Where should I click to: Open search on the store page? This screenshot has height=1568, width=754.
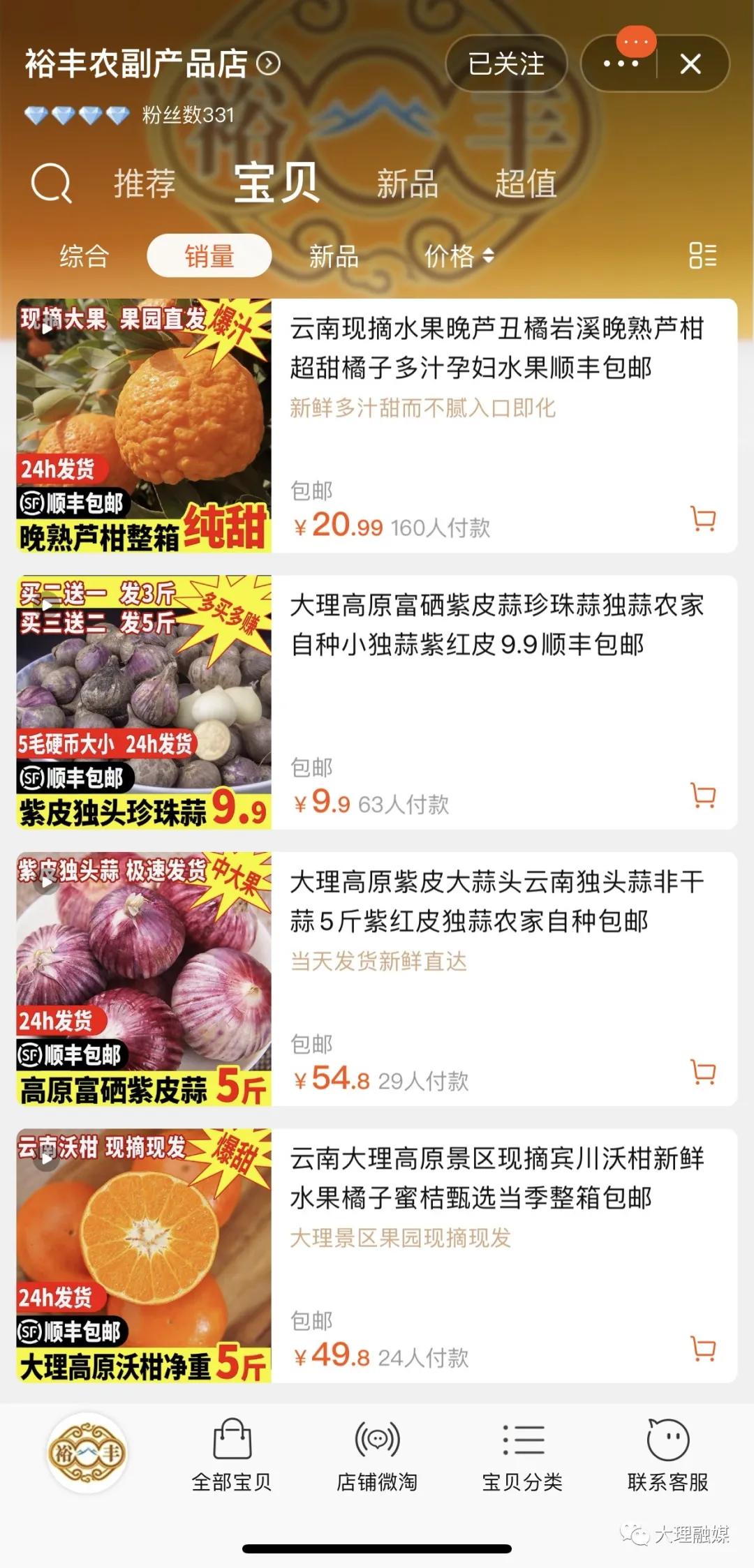(52, 183)
